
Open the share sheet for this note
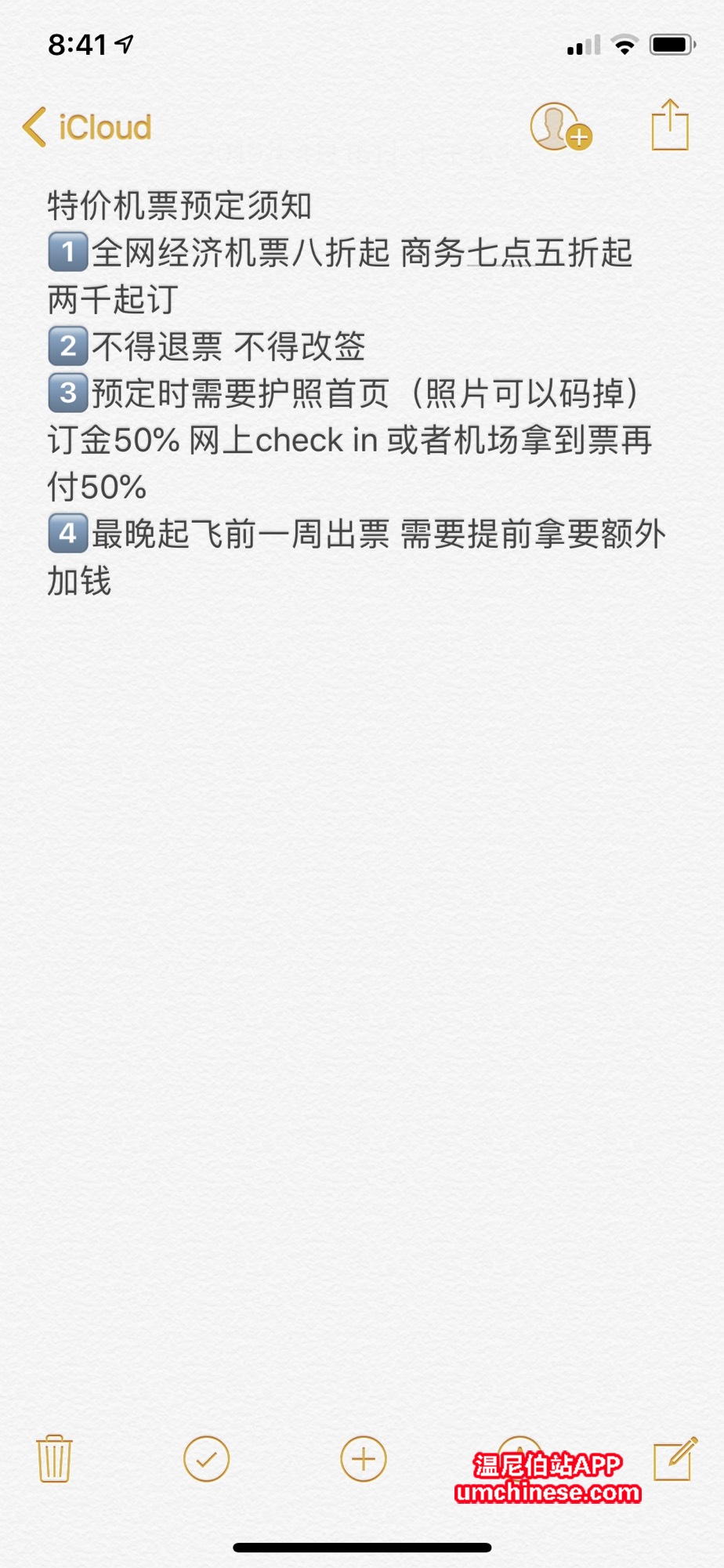670,125
